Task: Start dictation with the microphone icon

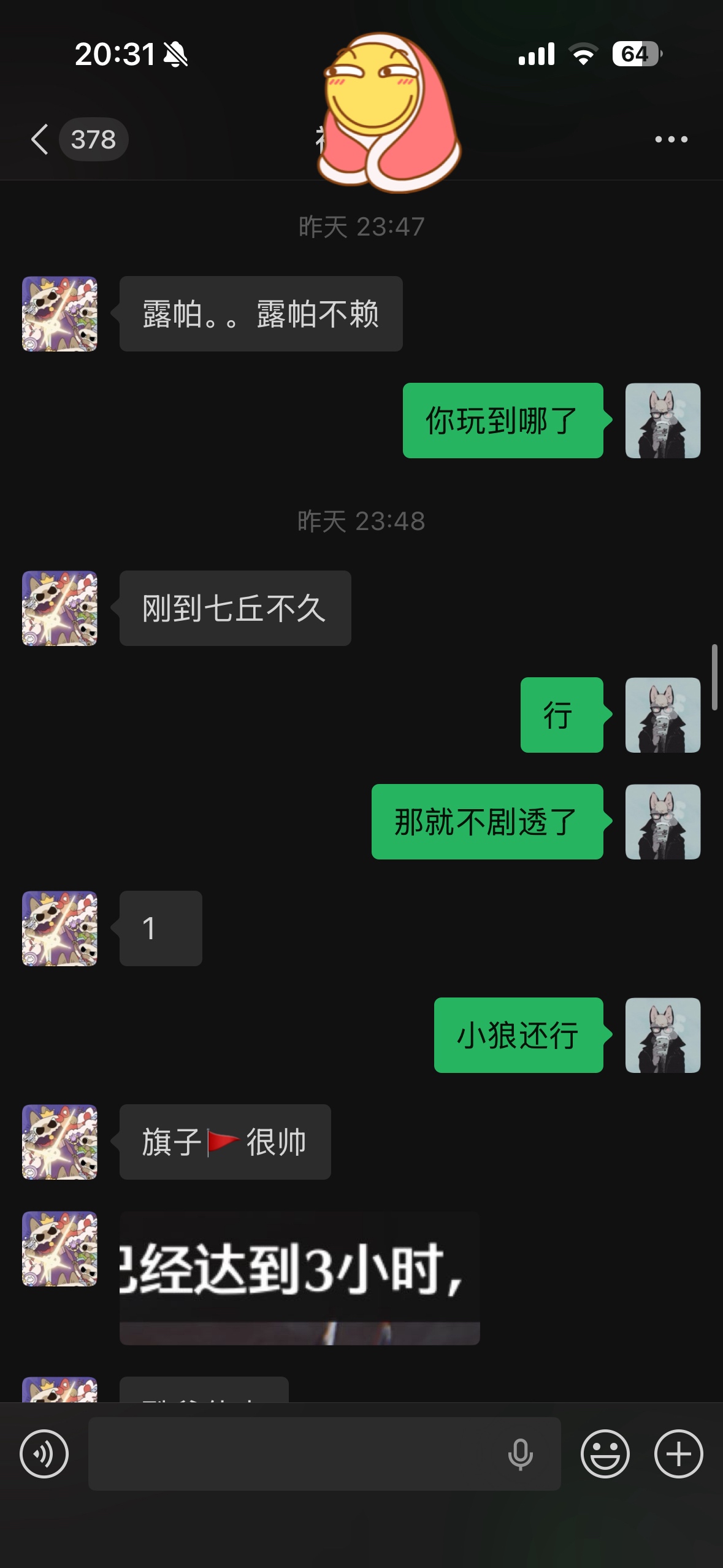Action: tap(520, 1454)
